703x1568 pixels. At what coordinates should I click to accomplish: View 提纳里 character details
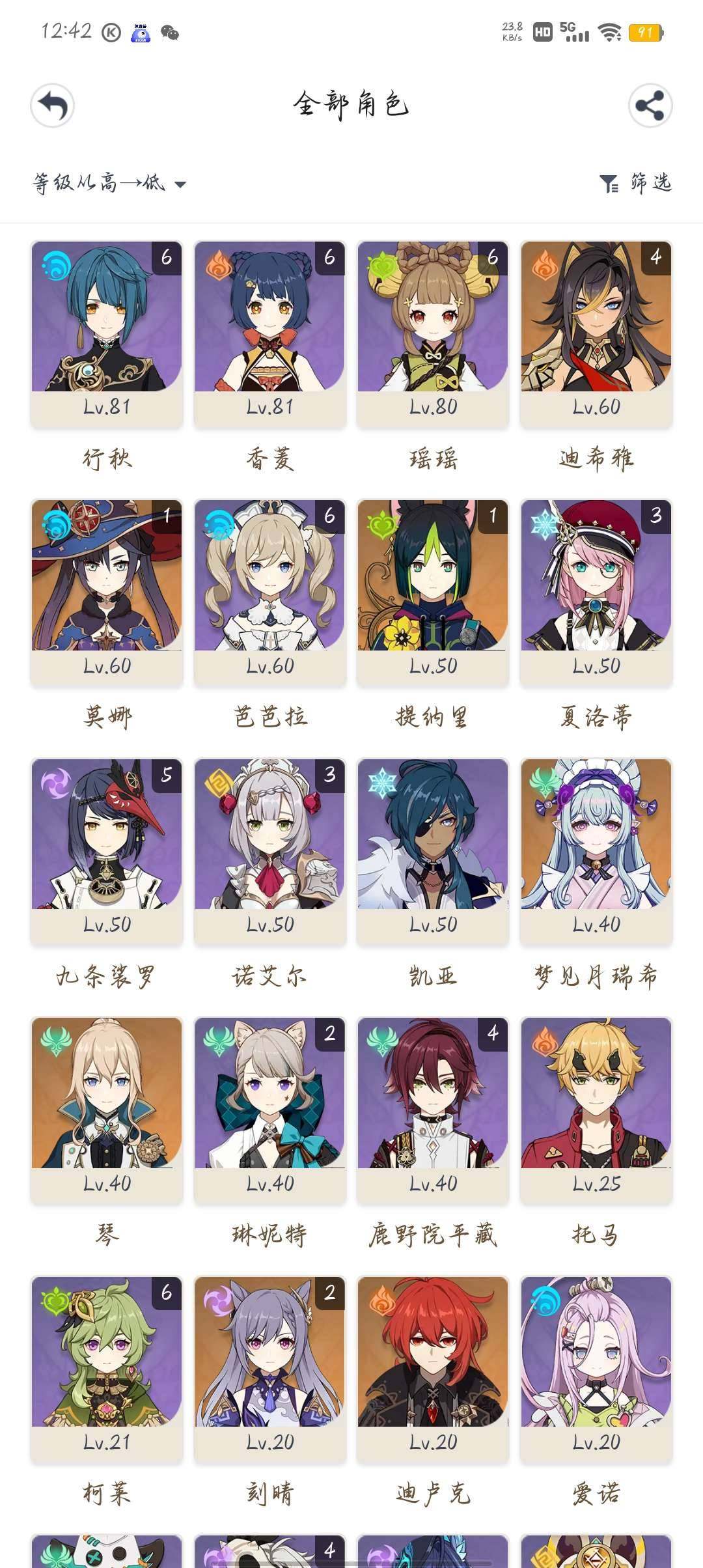[x=433, y=591]
